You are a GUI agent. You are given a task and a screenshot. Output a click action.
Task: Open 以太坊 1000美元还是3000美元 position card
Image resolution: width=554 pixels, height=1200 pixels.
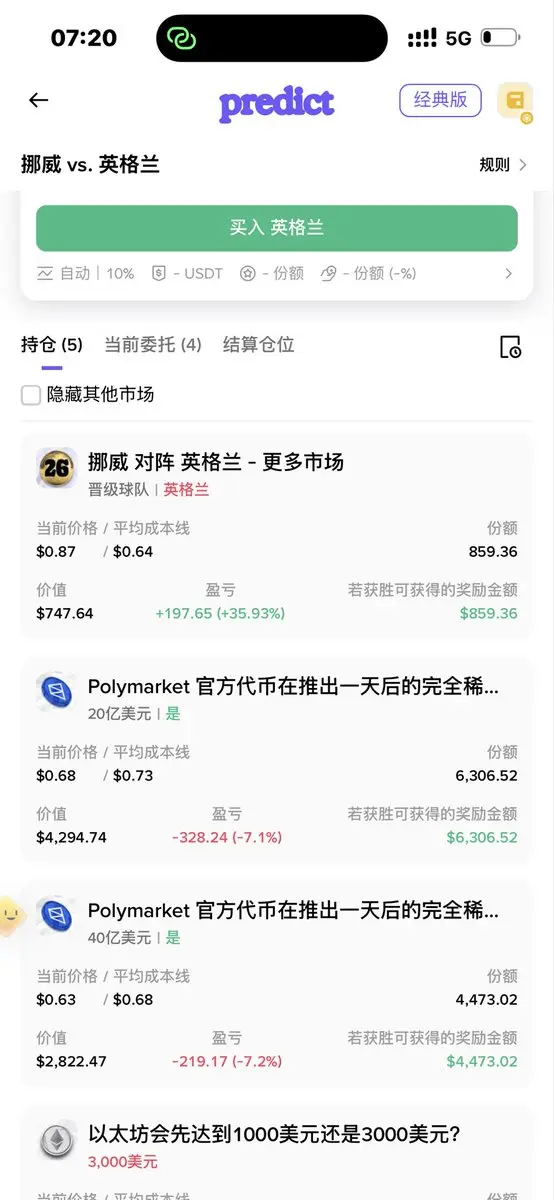pos(277,1153)
